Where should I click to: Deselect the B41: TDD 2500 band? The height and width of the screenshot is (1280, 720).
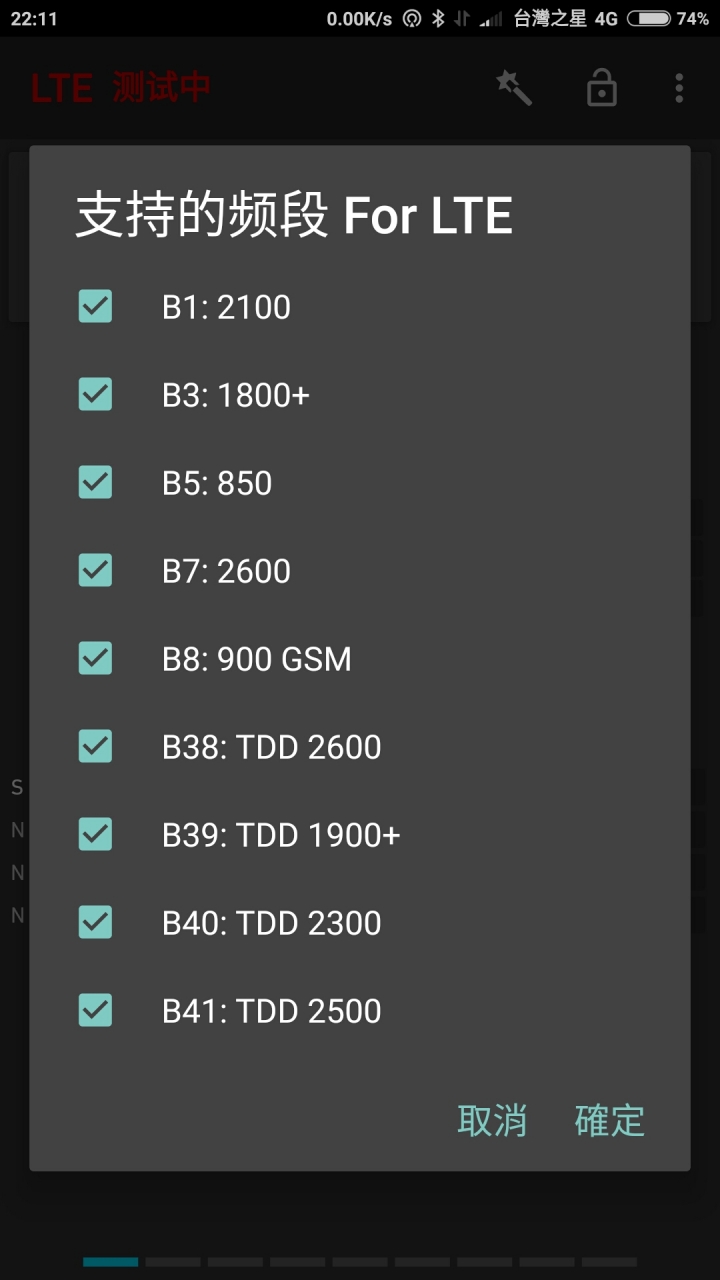click(x=95, y=1011)
